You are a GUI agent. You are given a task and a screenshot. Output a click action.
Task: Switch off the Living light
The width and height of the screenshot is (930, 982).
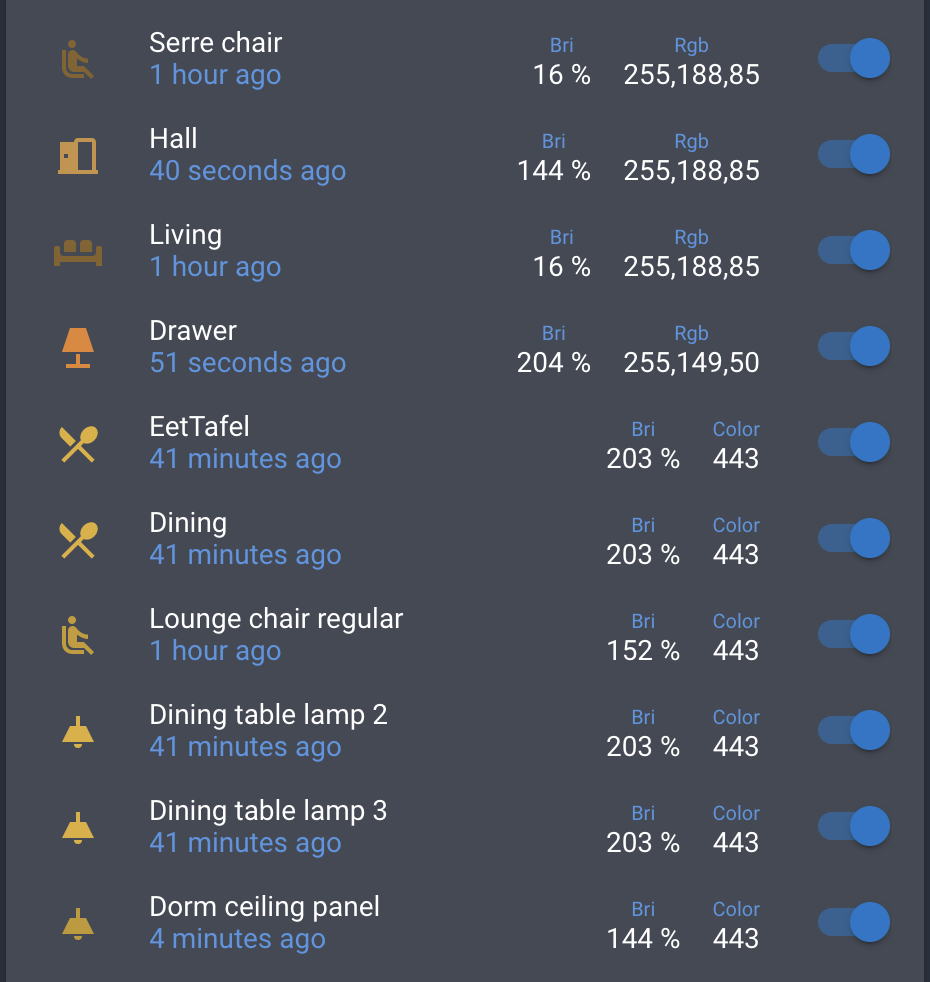854,251
